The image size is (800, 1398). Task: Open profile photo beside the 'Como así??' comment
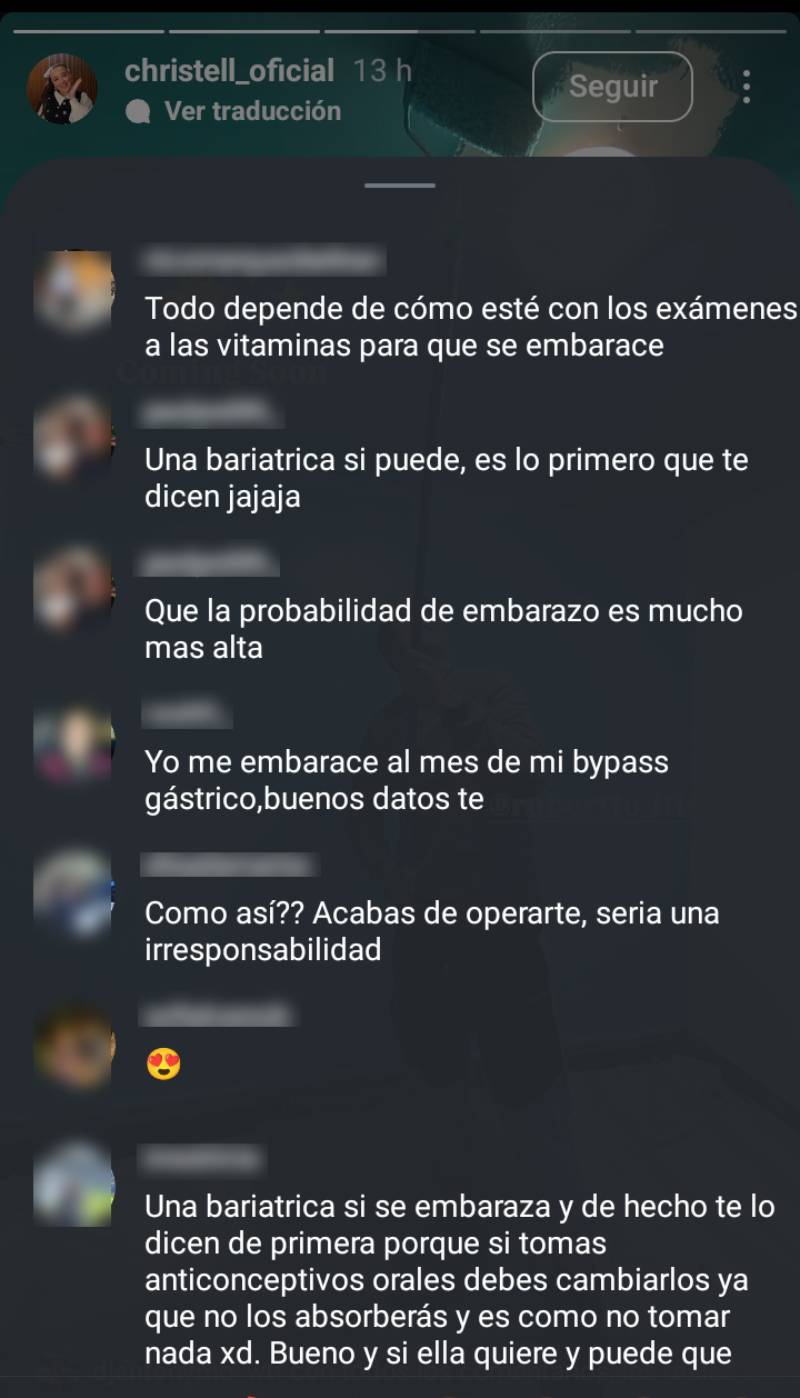pos(73,893)
